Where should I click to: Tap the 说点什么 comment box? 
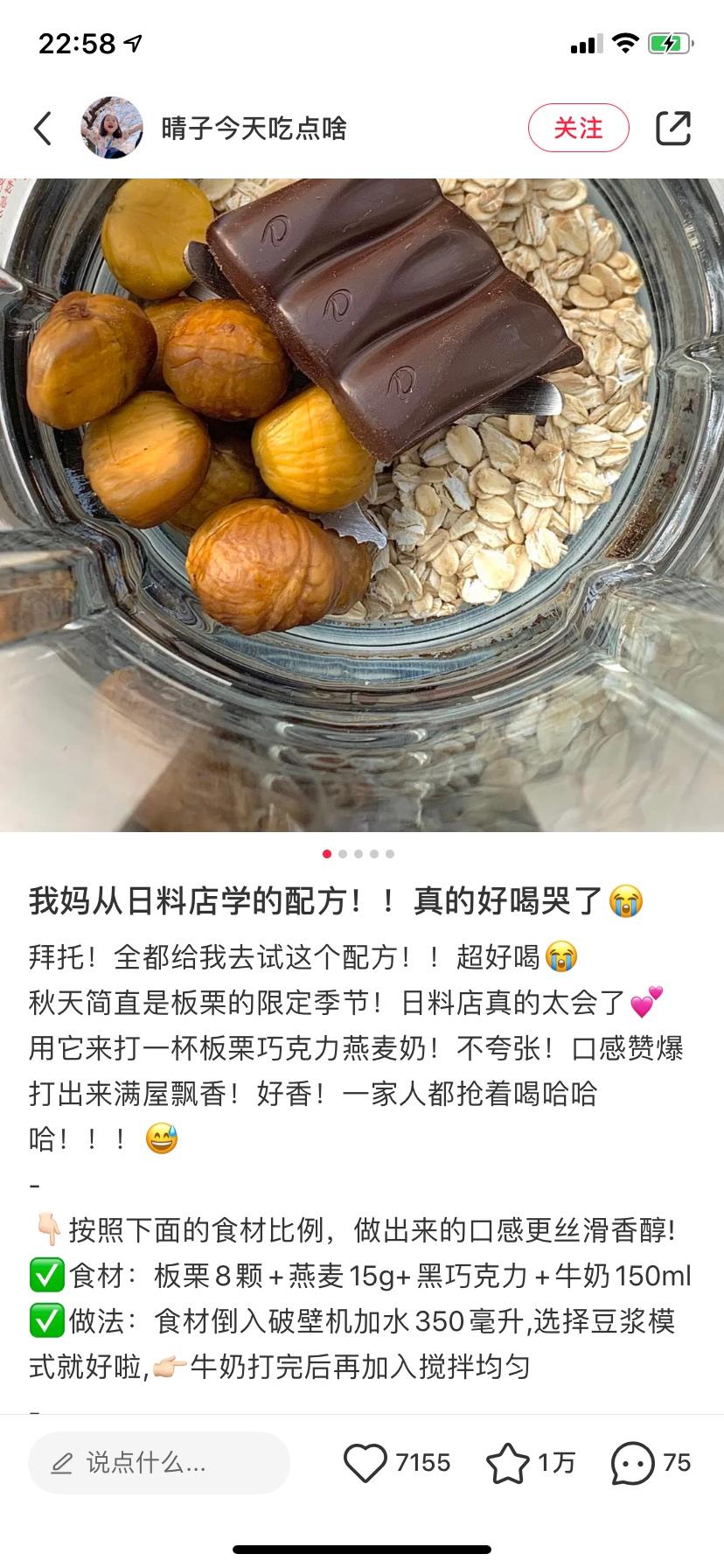click(x=159, y=1462)
